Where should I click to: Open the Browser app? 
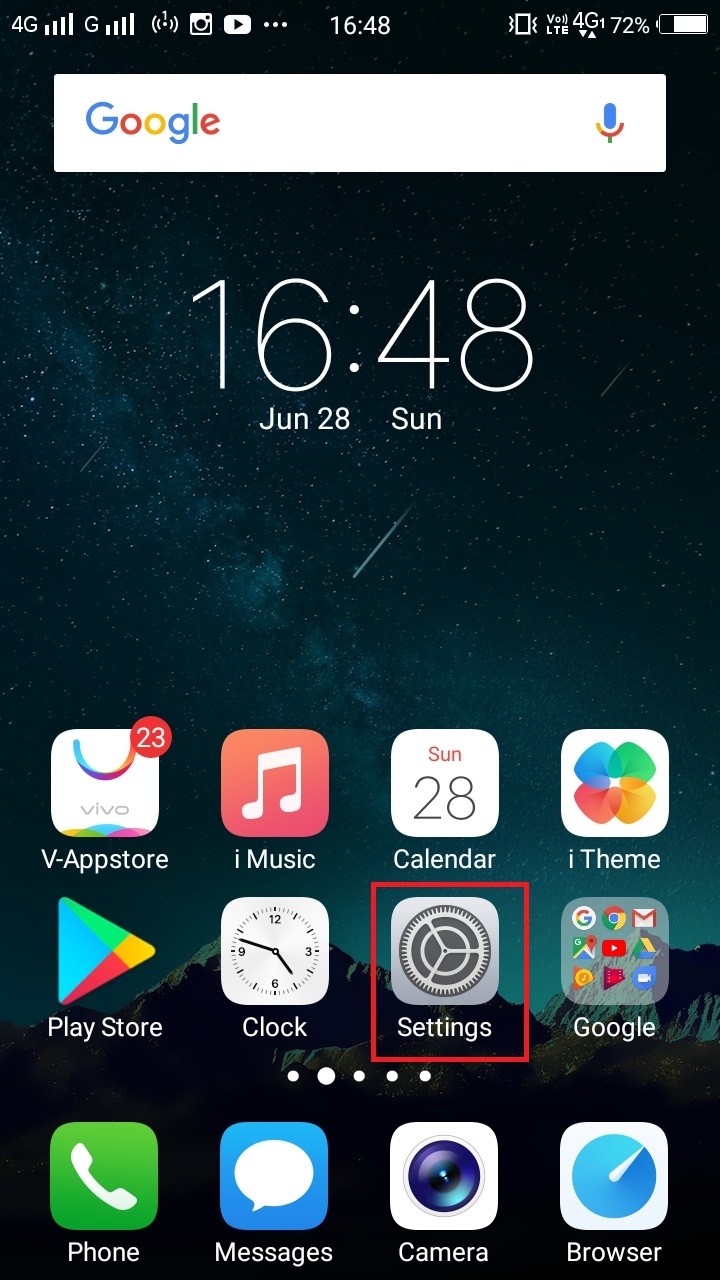point(614,1176)
